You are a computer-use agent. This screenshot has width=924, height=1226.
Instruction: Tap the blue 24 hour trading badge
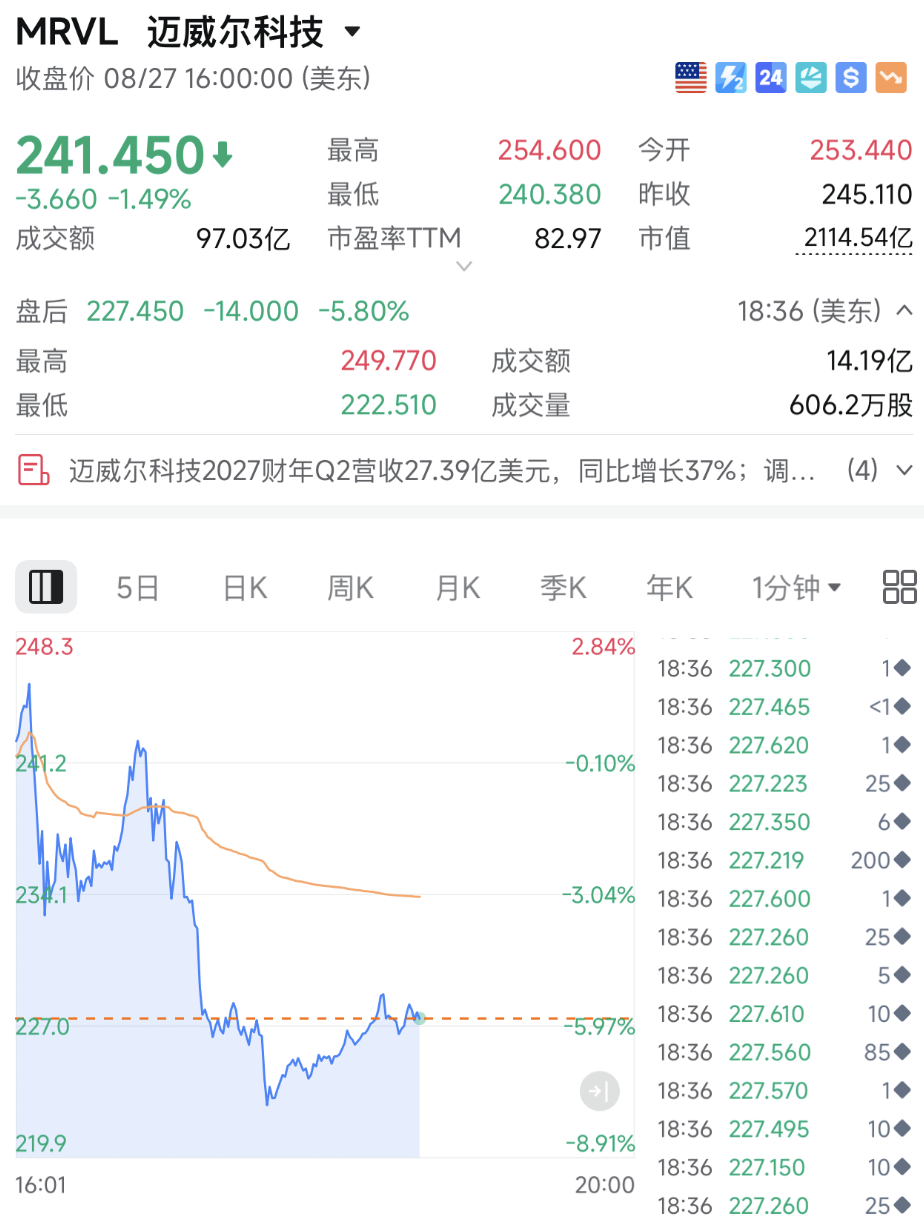(771, 78)
